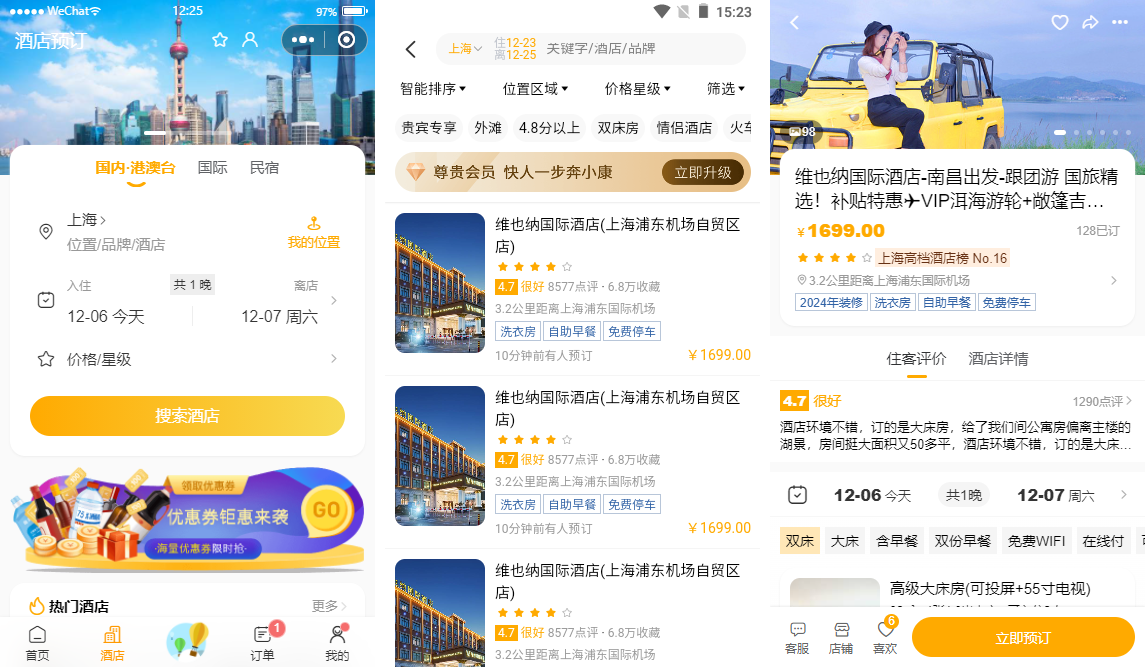
Task: Expand the 智能排序 dropdown
Action: [x=433, y=89]
